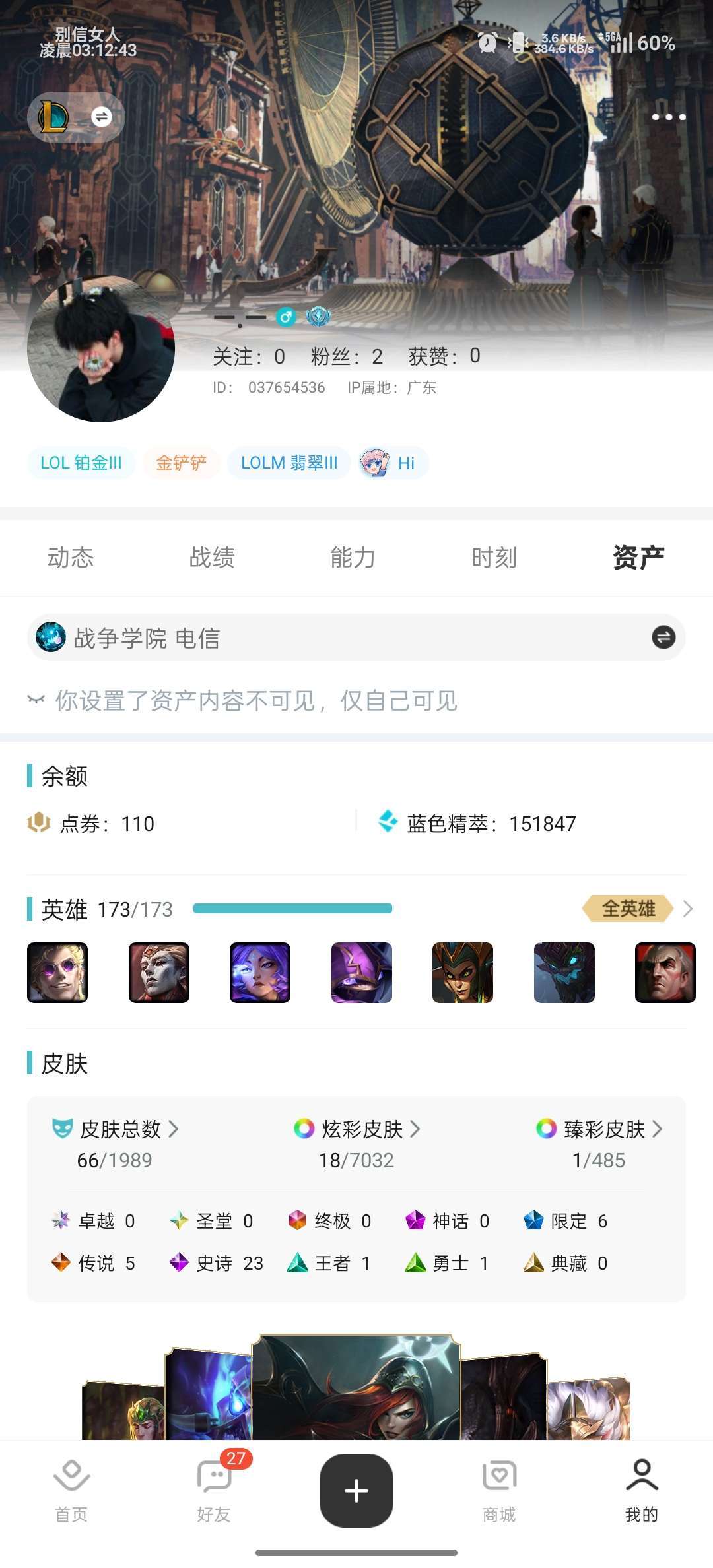This screenshot has width=713, height=1568.
Task: Open the 金铲铲 chip
Action: 181,463
